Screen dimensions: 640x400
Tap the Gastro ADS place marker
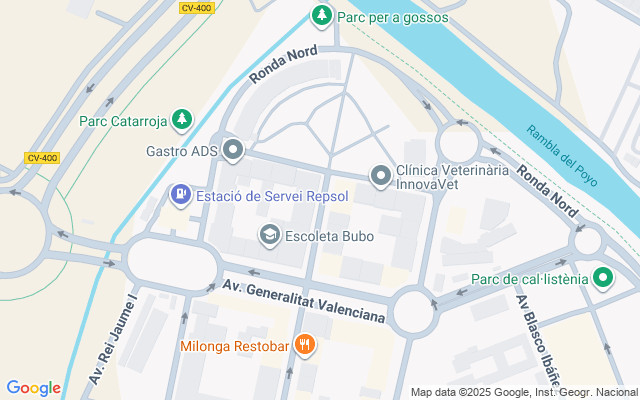click(x=233, y=151)
